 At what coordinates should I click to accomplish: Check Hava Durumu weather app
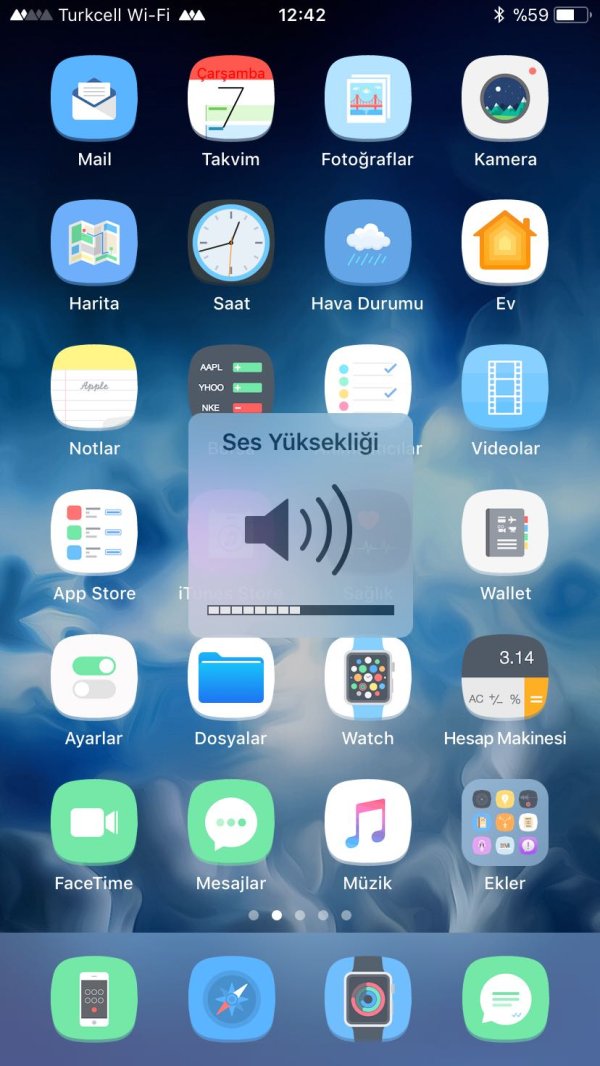click(x=367, y=243)
